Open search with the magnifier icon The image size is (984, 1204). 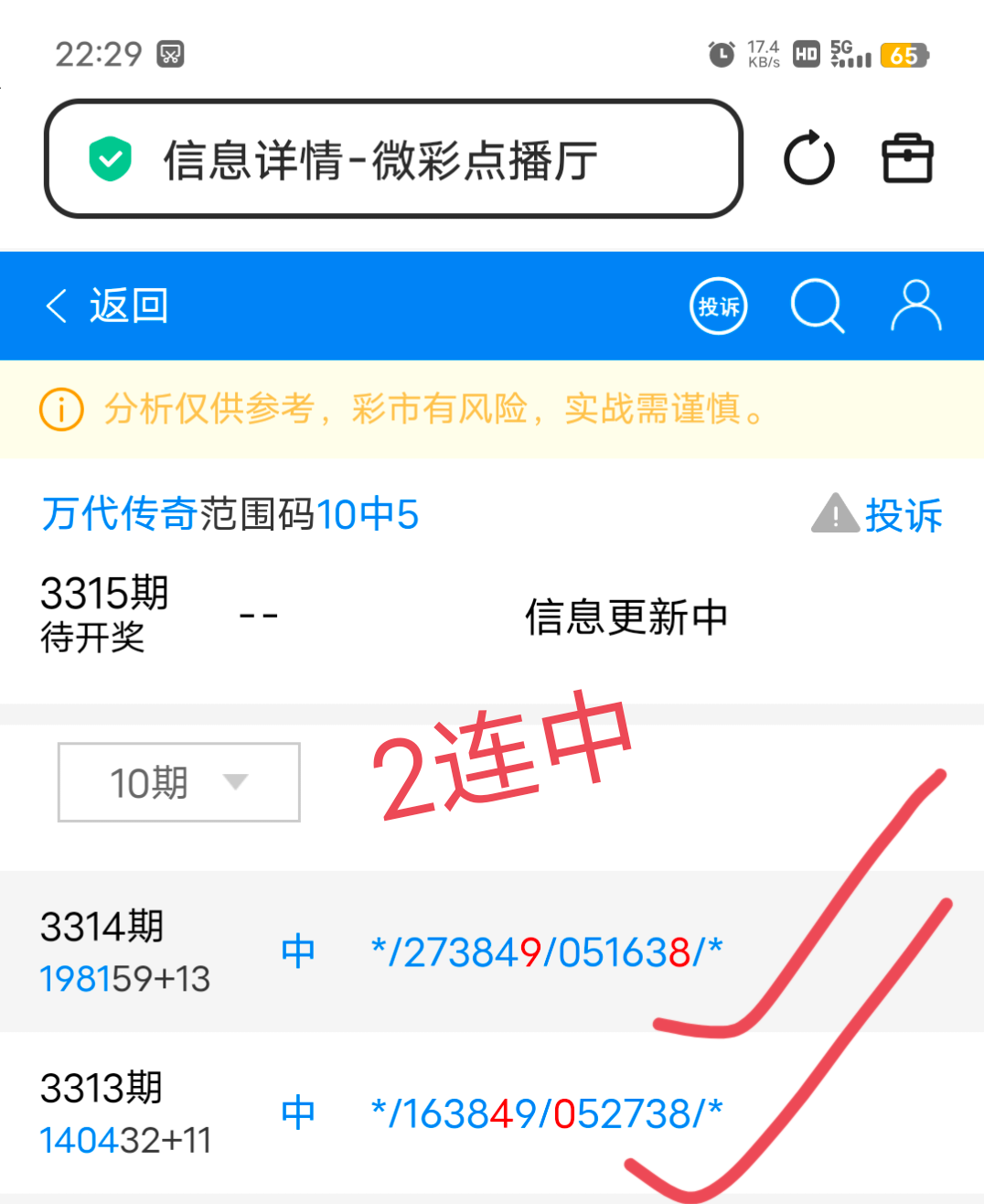(817, 306)
